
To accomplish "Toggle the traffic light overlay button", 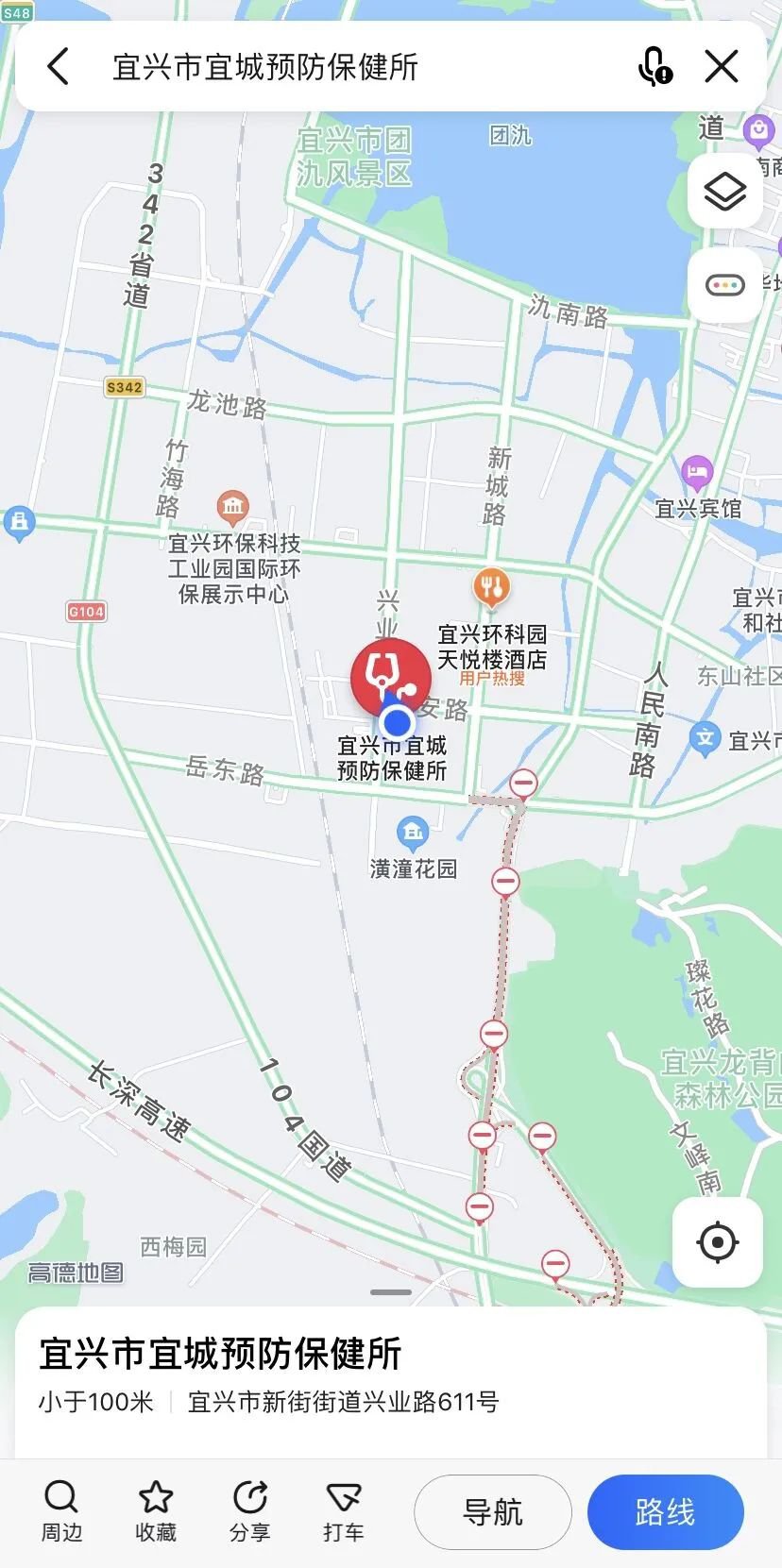I will (724, 285).
